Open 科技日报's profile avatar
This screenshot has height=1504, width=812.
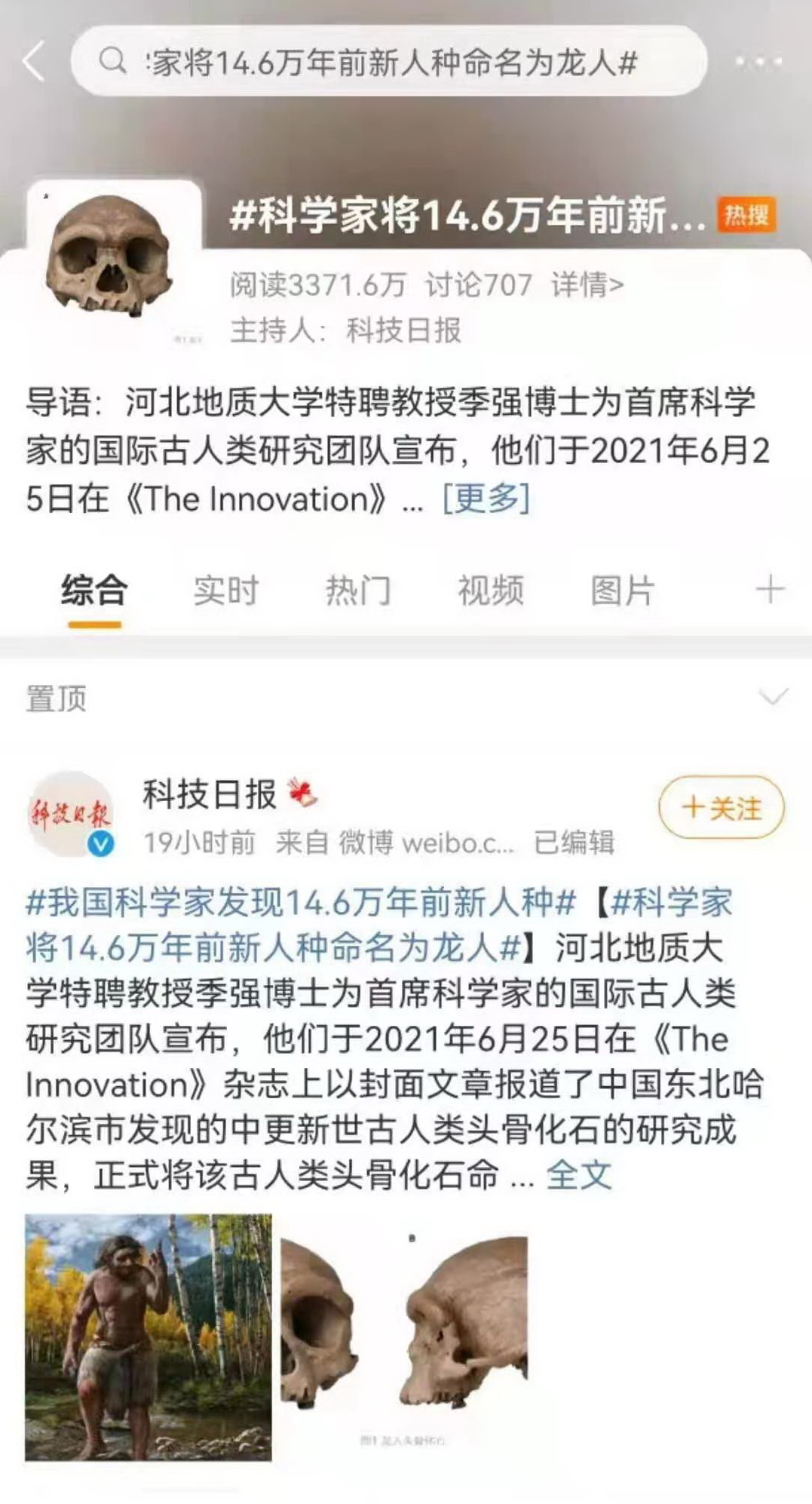[71, 815]
